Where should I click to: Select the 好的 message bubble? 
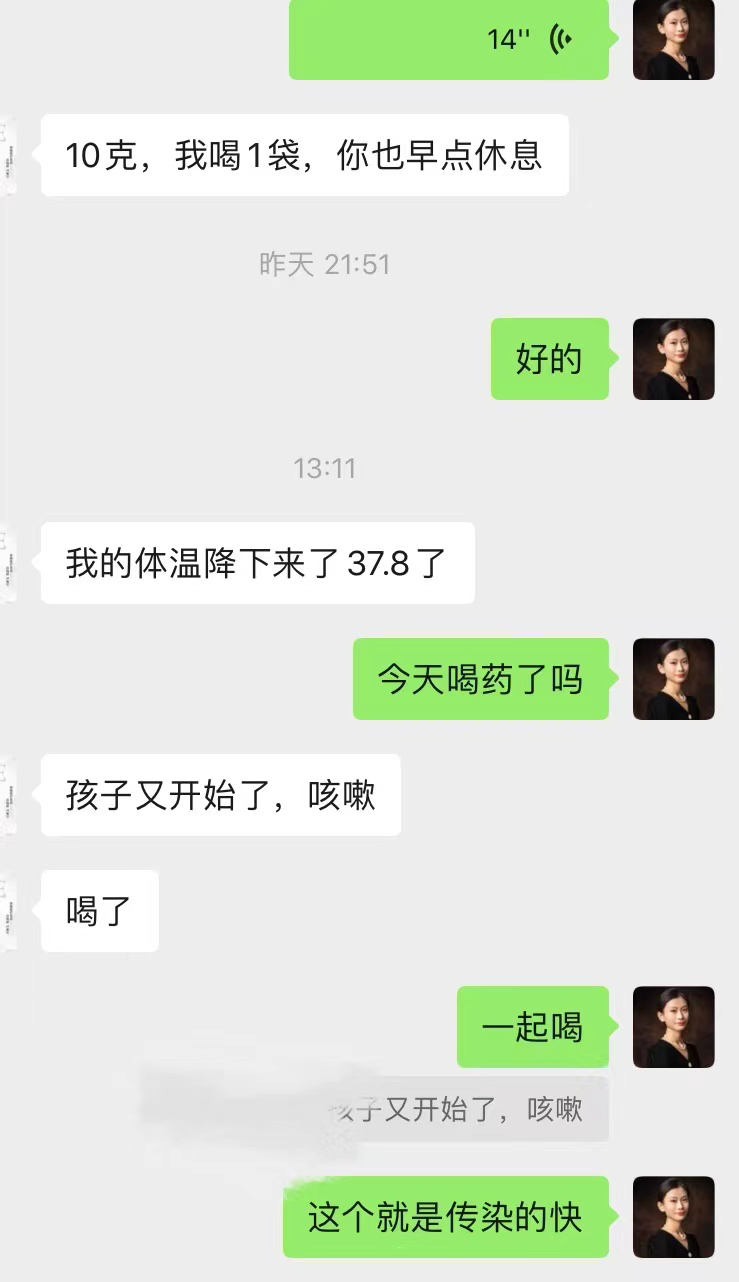pos(549,360)
